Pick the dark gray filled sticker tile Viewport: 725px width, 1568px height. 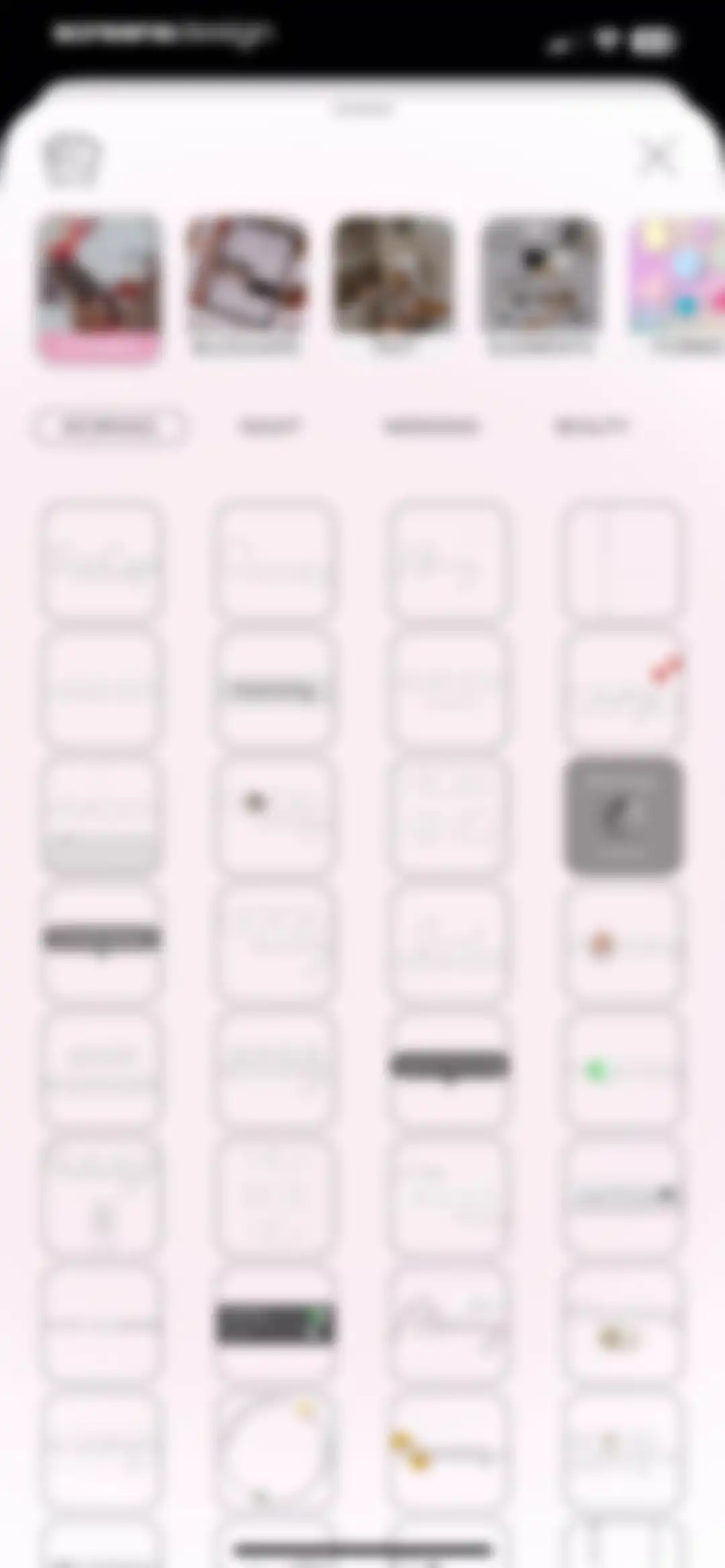coord(622,816)
